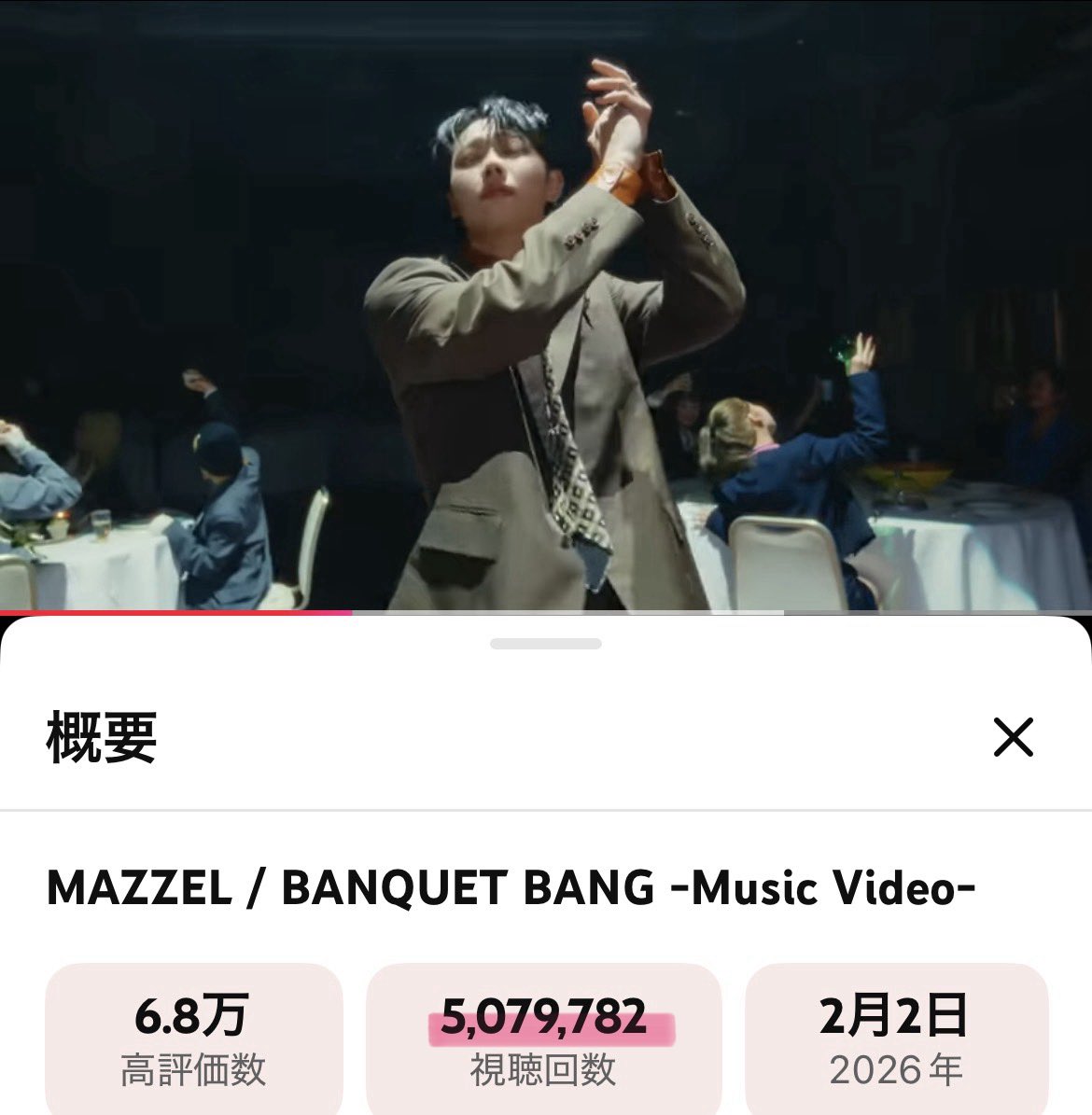Close the 概要 description panel

coord(1014,737)
